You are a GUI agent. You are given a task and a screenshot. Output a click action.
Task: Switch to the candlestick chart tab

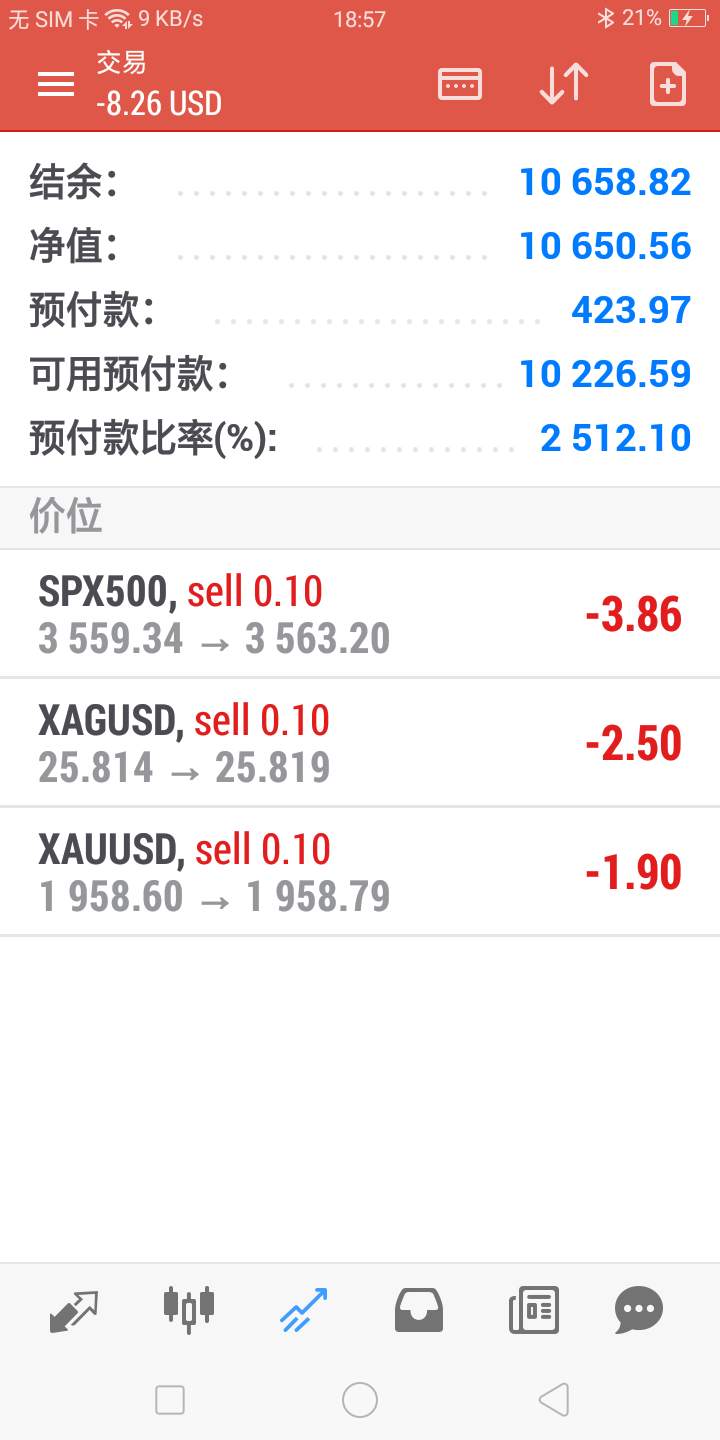(x=188, y=1309)
